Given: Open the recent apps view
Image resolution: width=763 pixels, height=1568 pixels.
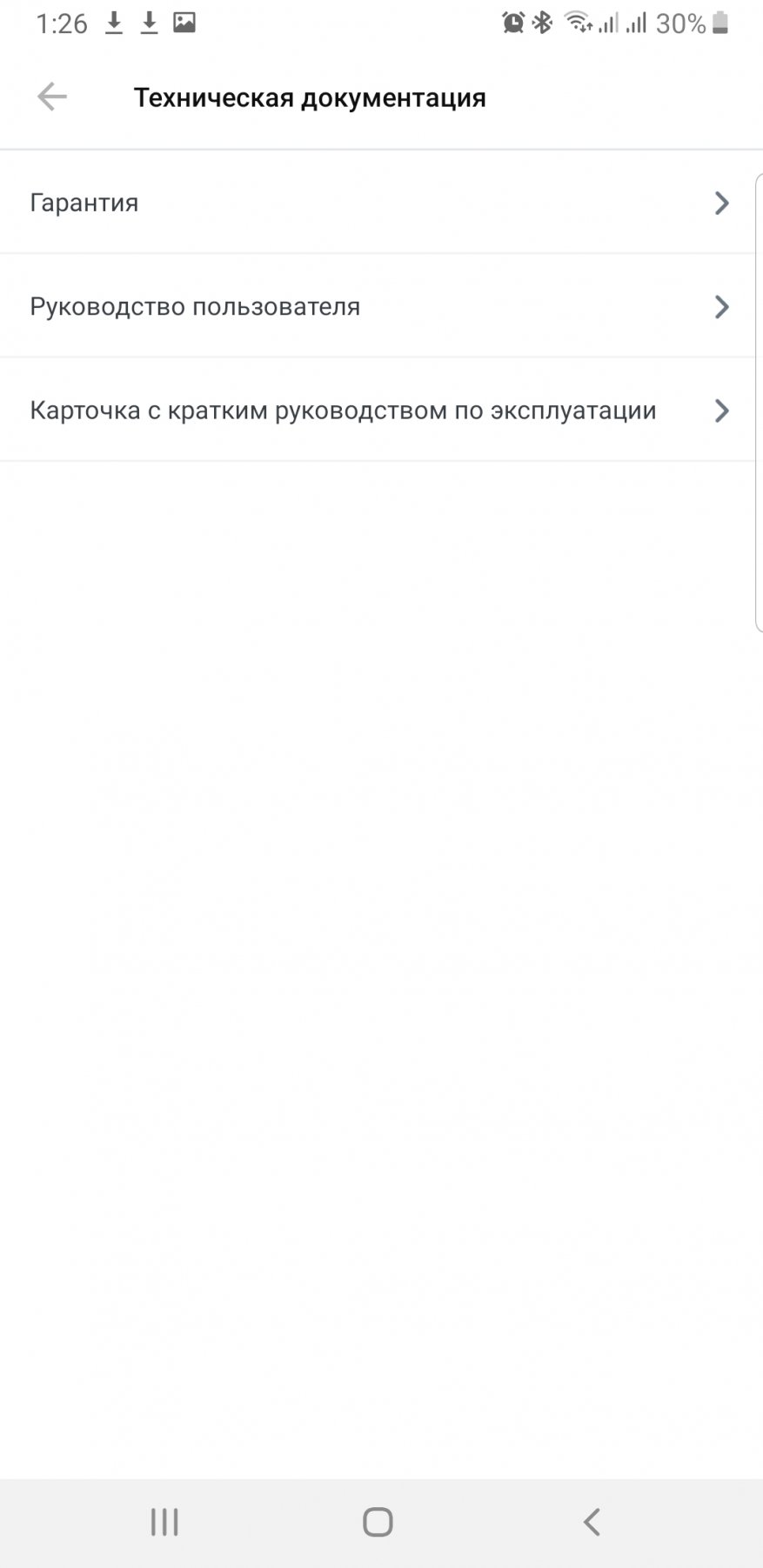Looking at the screenshot, I should [164, 1522].
